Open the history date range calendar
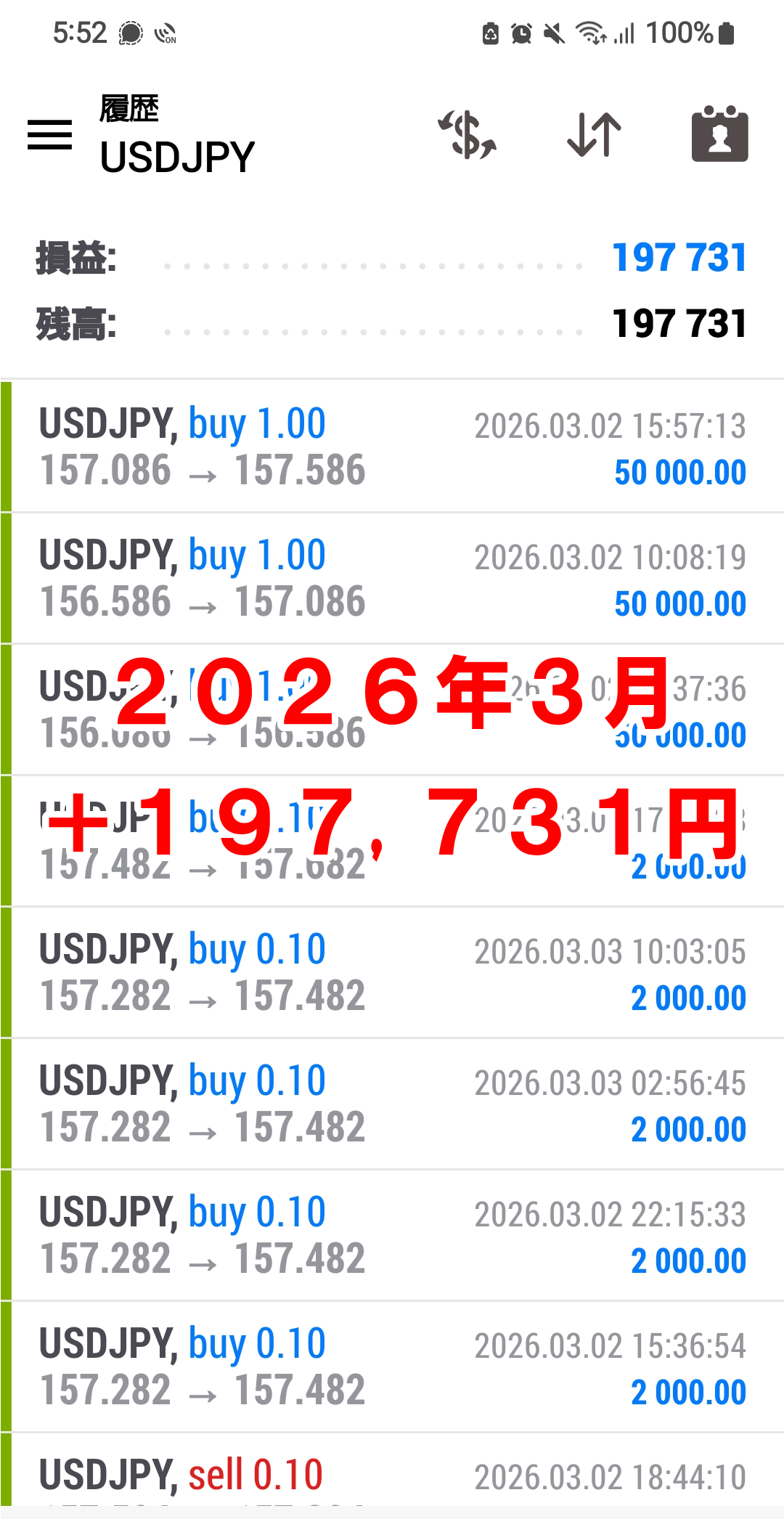Image resolution: width=784 pixels, height=1519 pixels. 719,135
